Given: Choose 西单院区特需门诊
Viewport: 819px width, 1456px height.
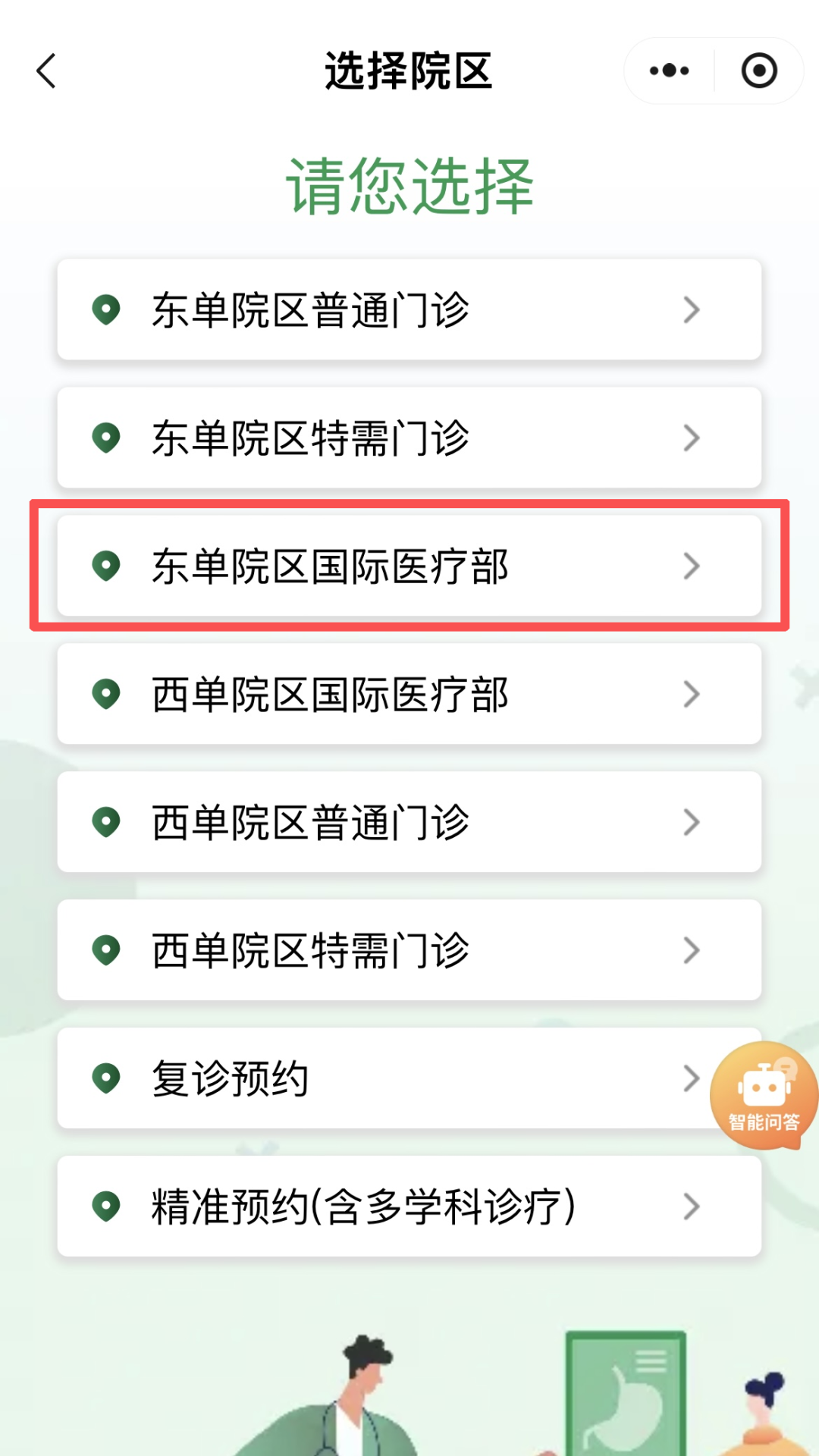Looking at the screenshot, I should click(x=409, y=950).
